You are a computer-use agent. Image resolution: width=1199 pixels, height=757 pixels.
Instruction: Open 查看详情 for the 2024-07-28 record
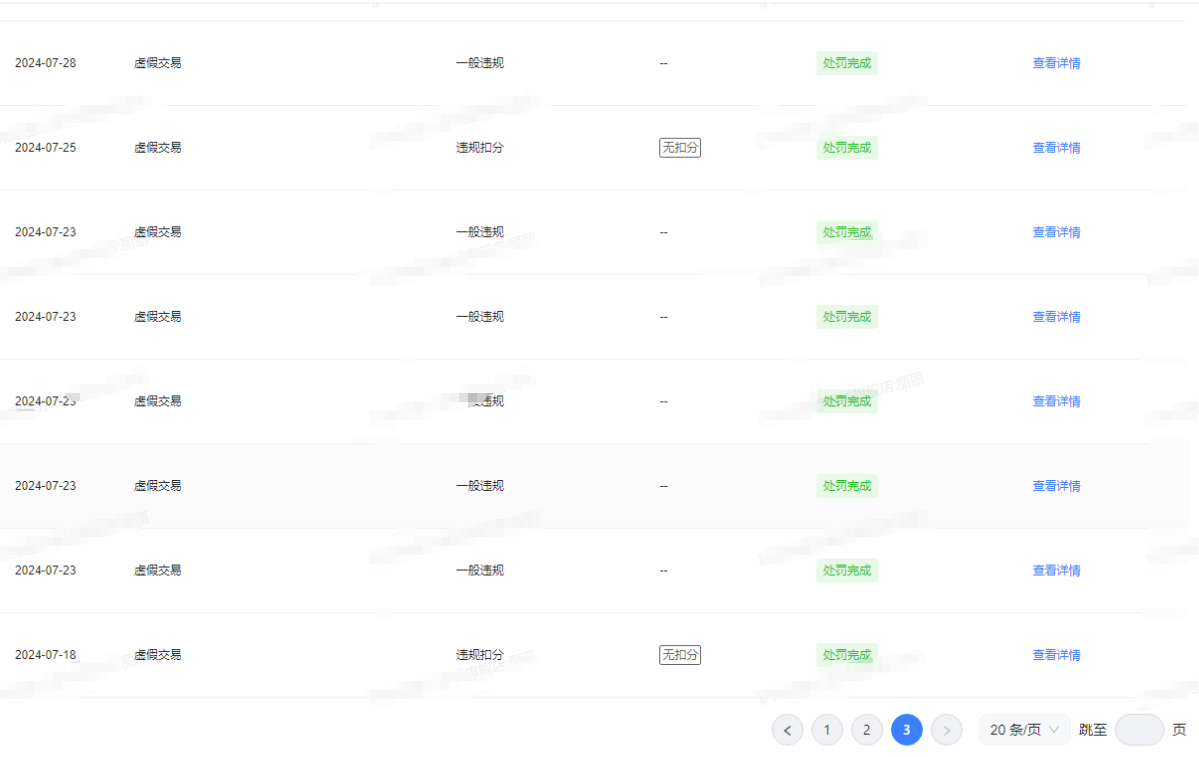(1056, 63)
